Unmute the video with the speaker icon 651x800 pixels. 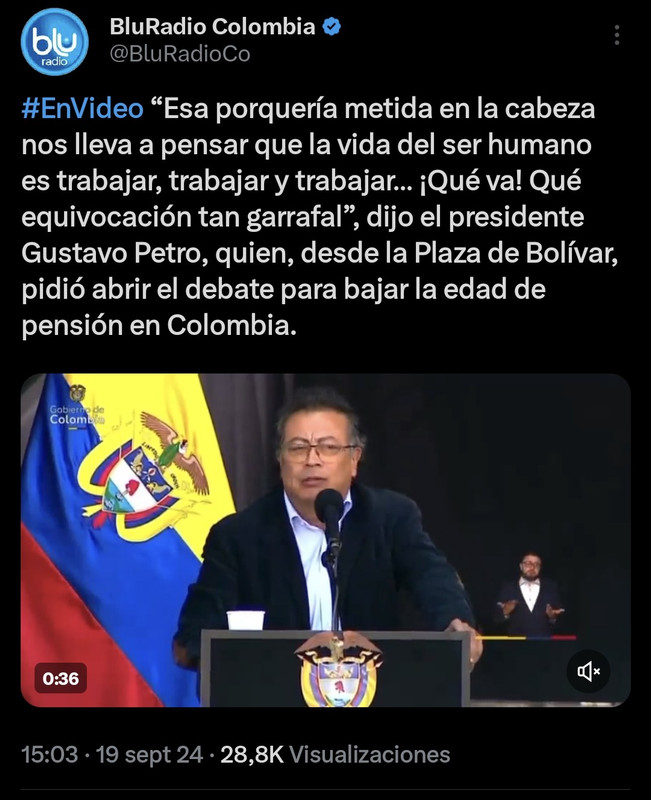589,672
